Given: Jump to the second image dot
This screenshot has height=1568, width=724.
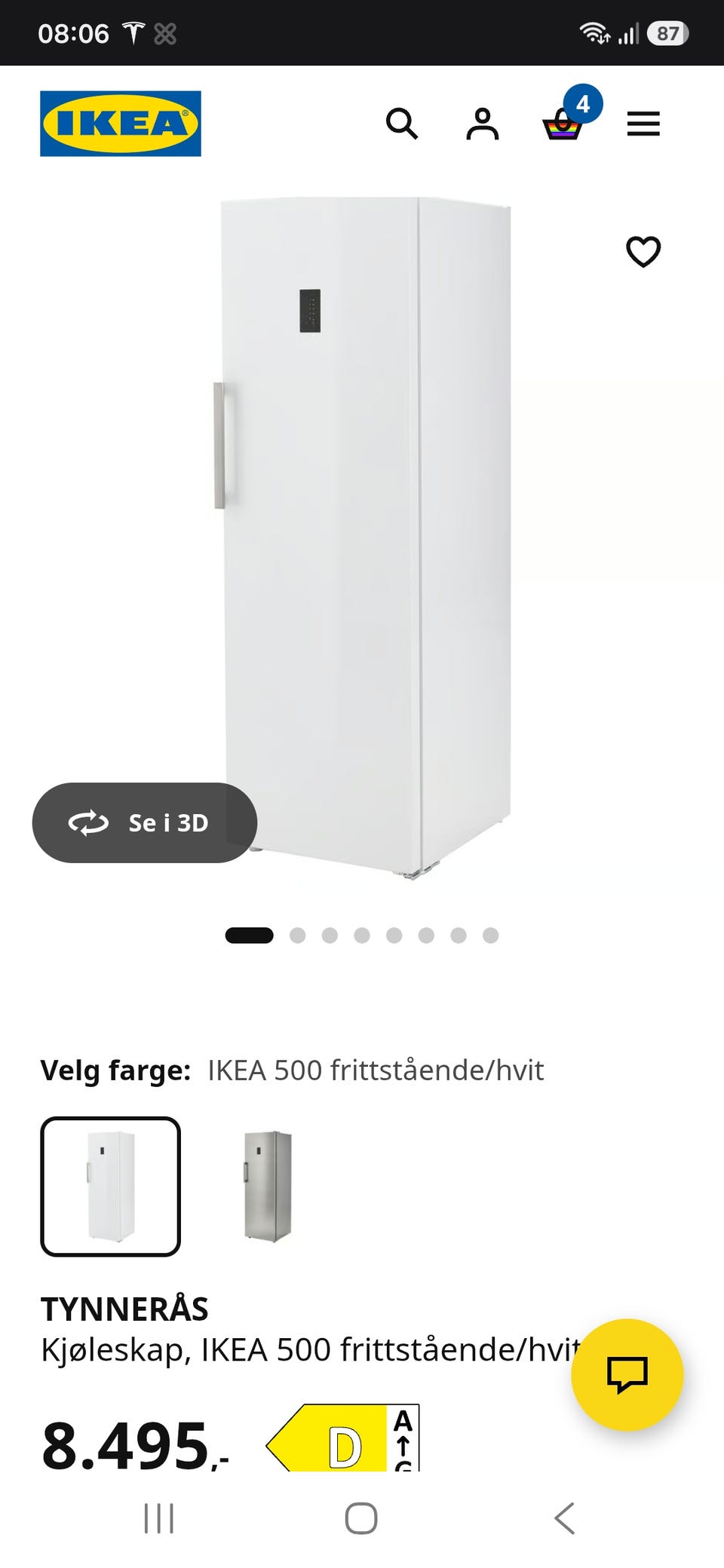Looking at the screenshot, I should pyautogui.click(x=298, y=936).
